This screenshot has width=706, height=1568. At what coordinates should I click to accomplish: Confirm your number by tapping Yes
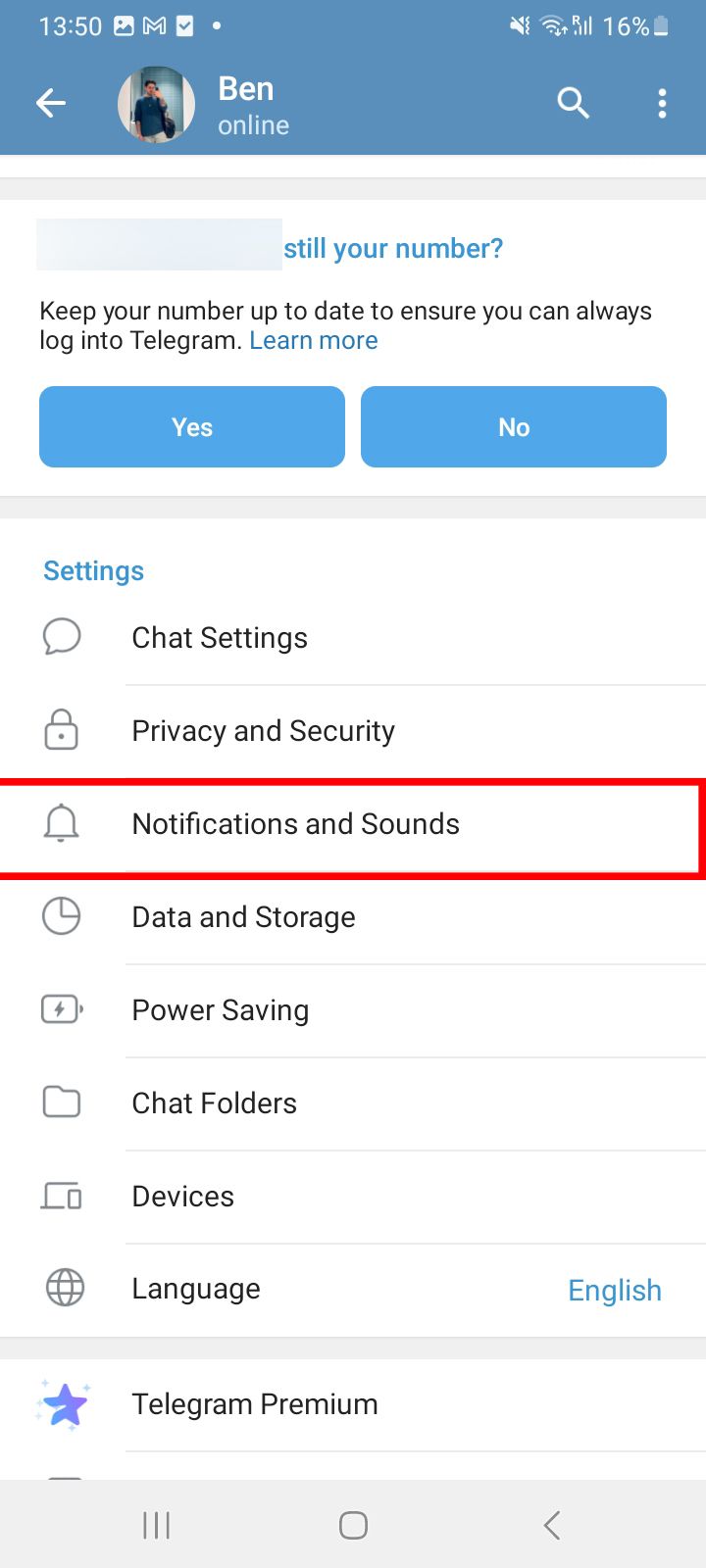tap(191, 426)
